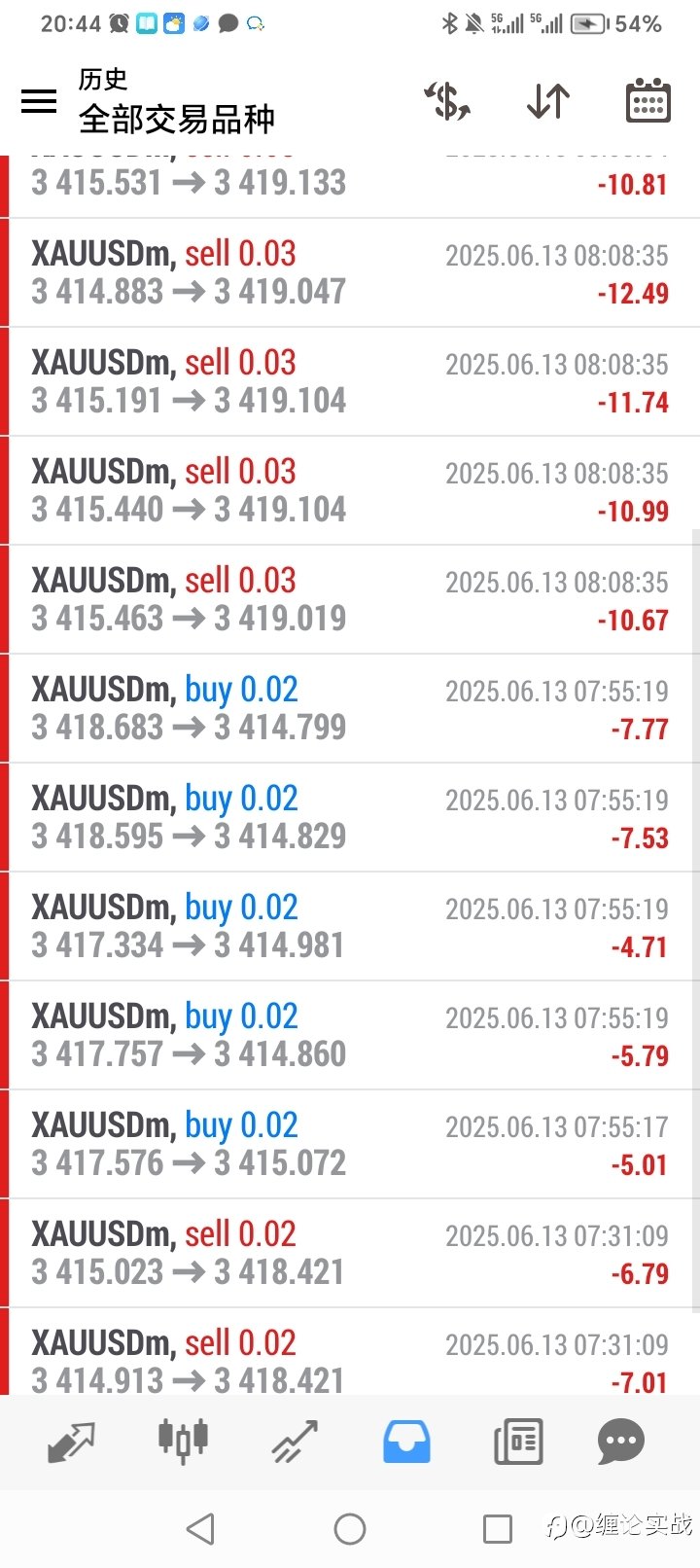Tap the sort arrows icon
Image resolution: width=700 pixels, height=1568 pixels.
(x=548, y=101)
